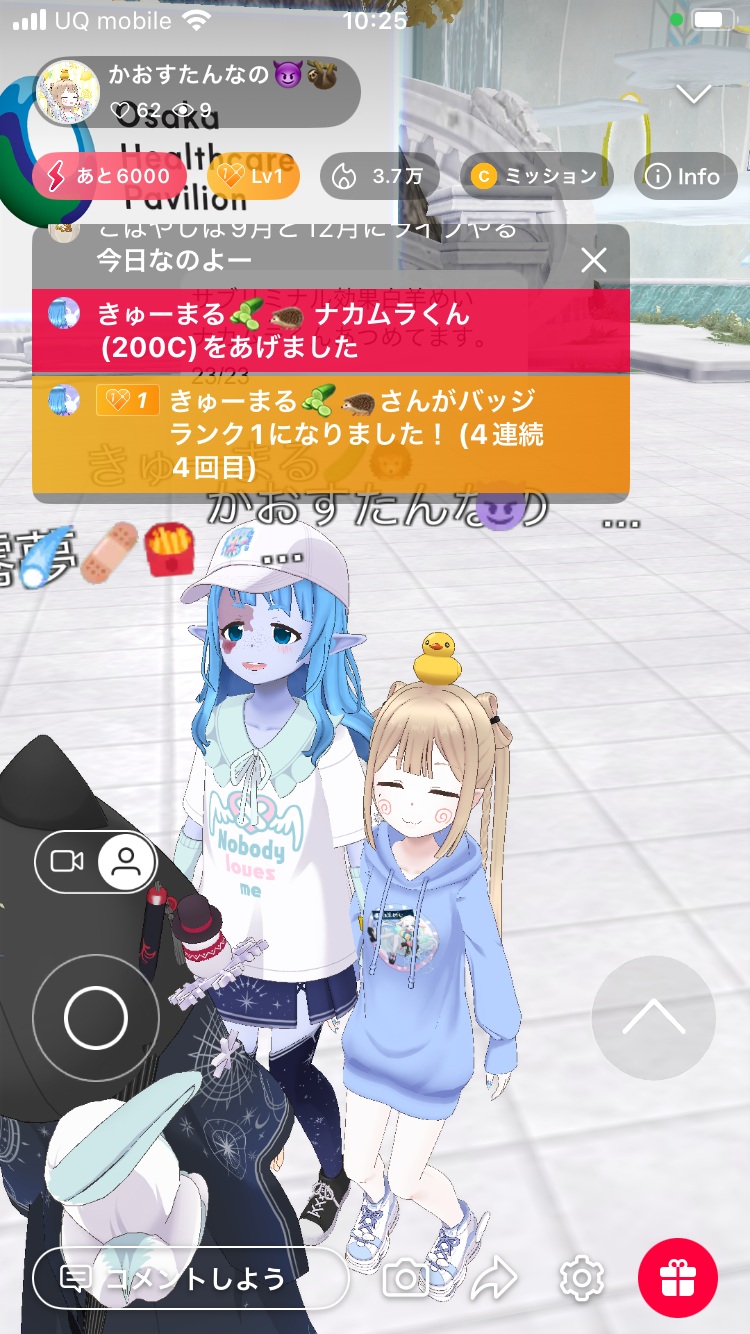Switch to avatar view mode

coord(126,861)
